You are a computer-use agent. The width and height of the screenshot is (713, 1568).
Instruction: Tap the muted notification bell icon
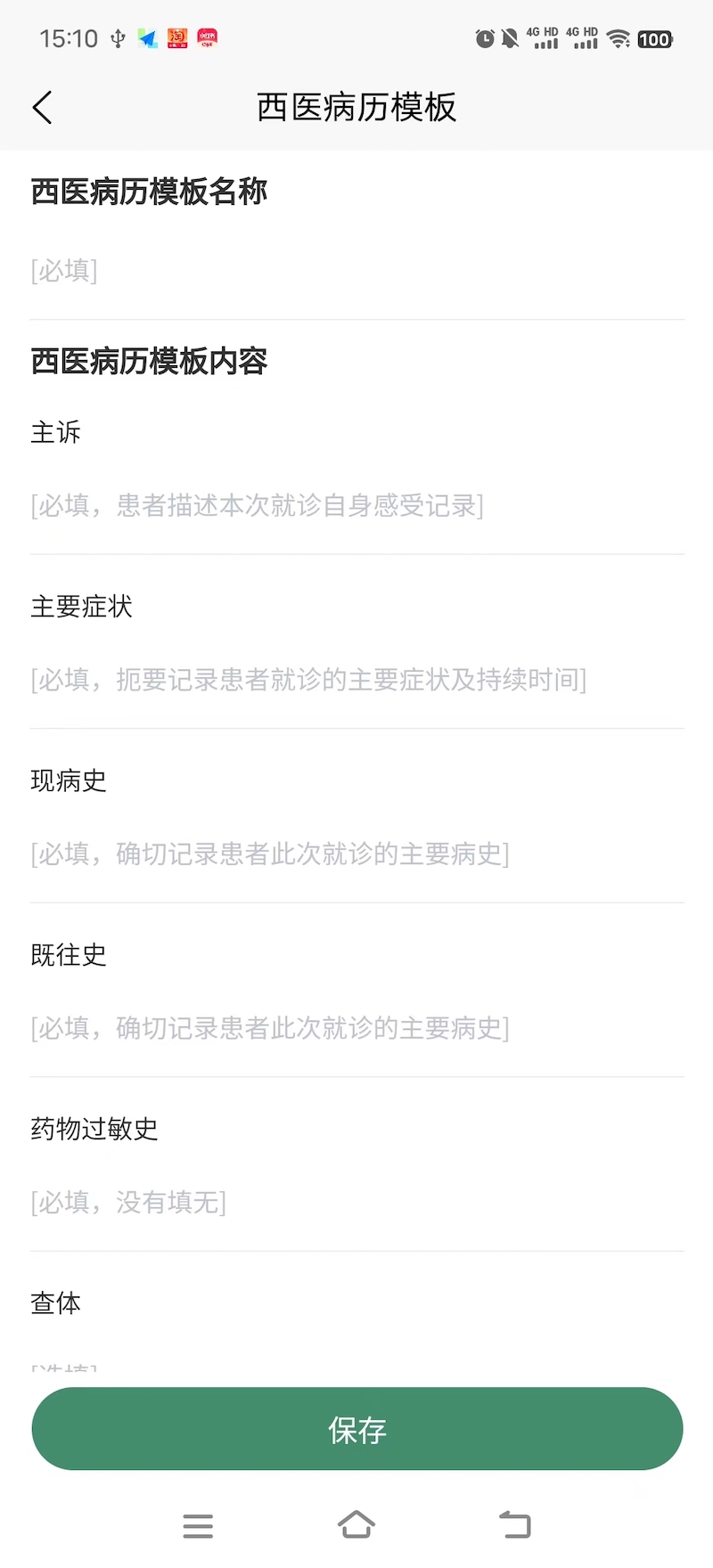[x=510, y=38]
